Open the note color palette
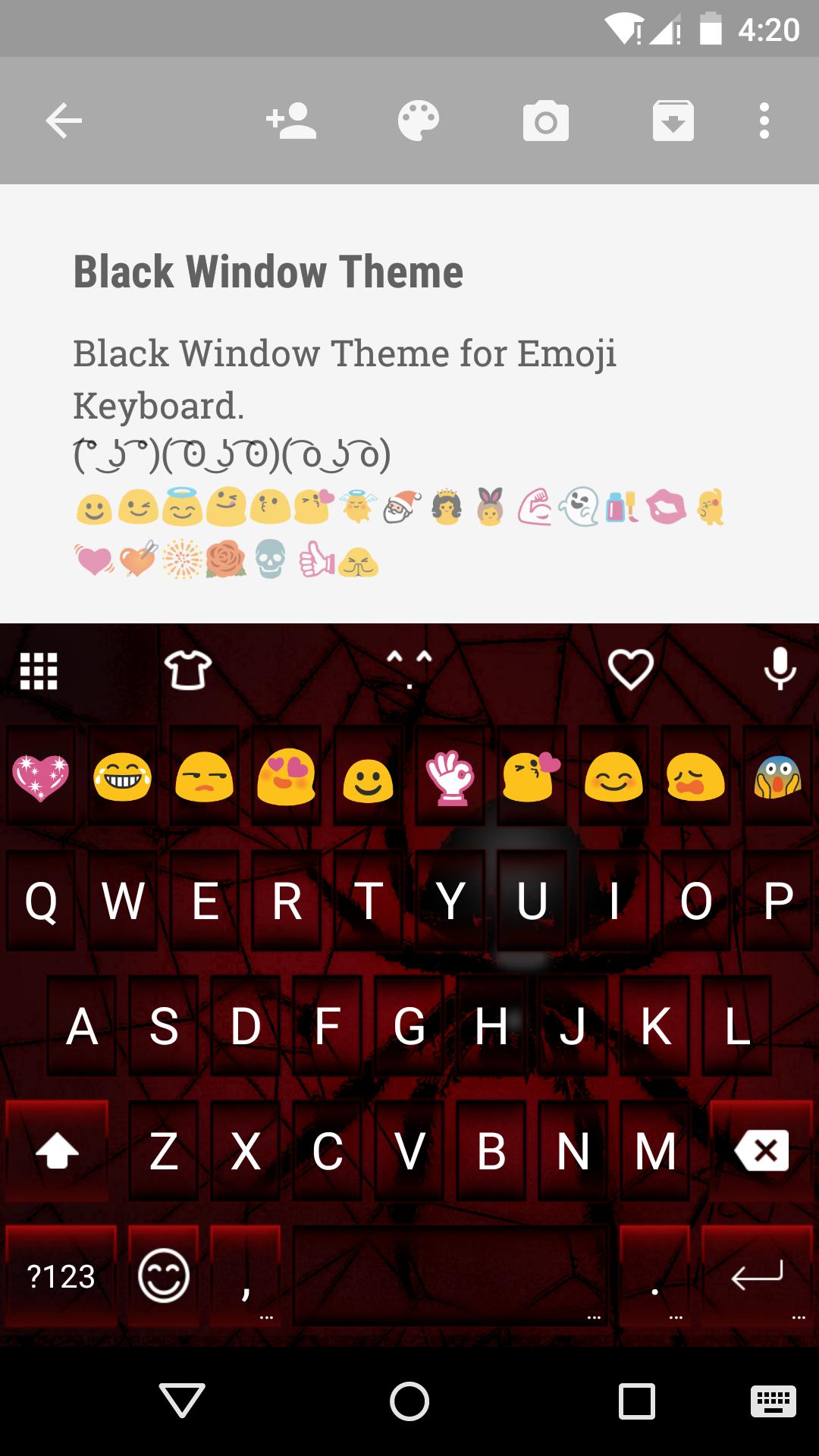Image resolution: width=819 pixels, height=1456 pixels. pos(419,121)
